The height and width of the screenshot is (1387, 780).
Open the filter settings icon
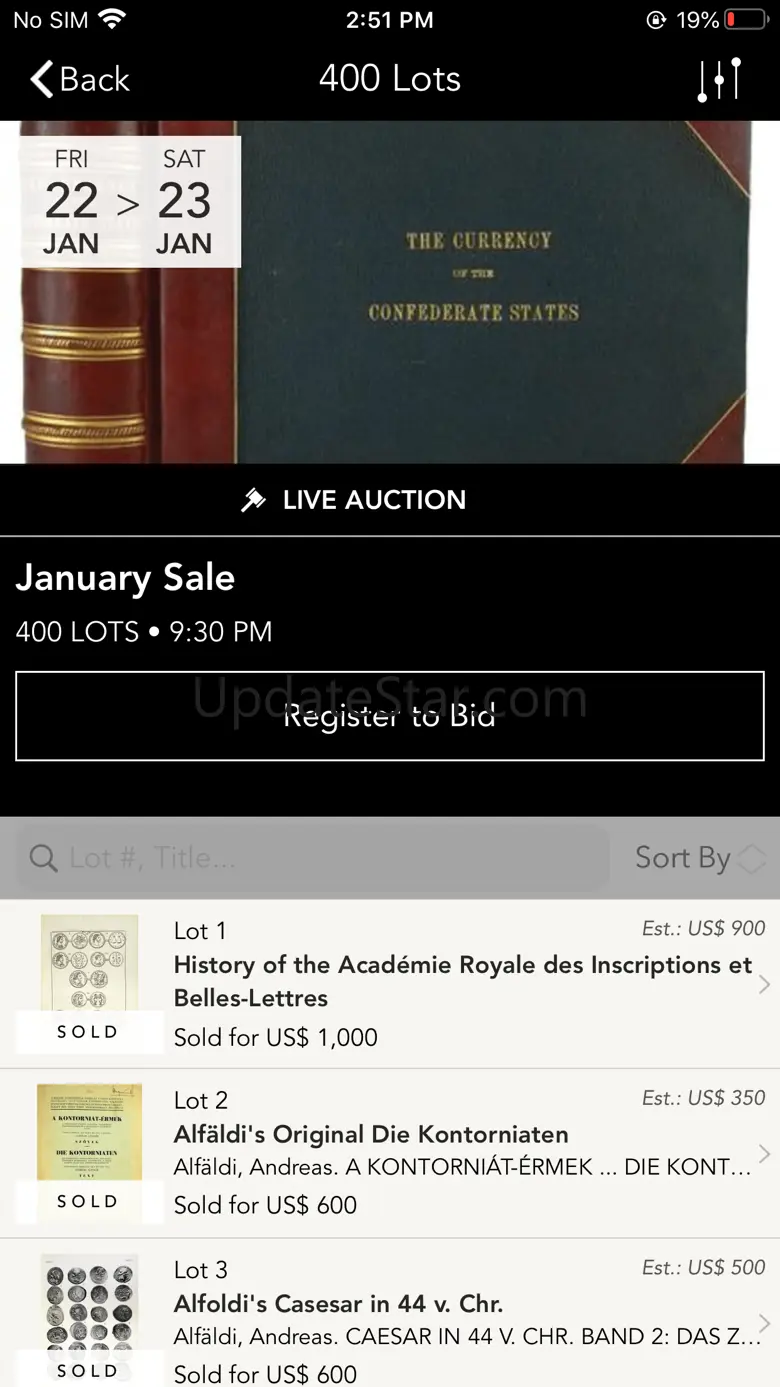tap(719, 79)
